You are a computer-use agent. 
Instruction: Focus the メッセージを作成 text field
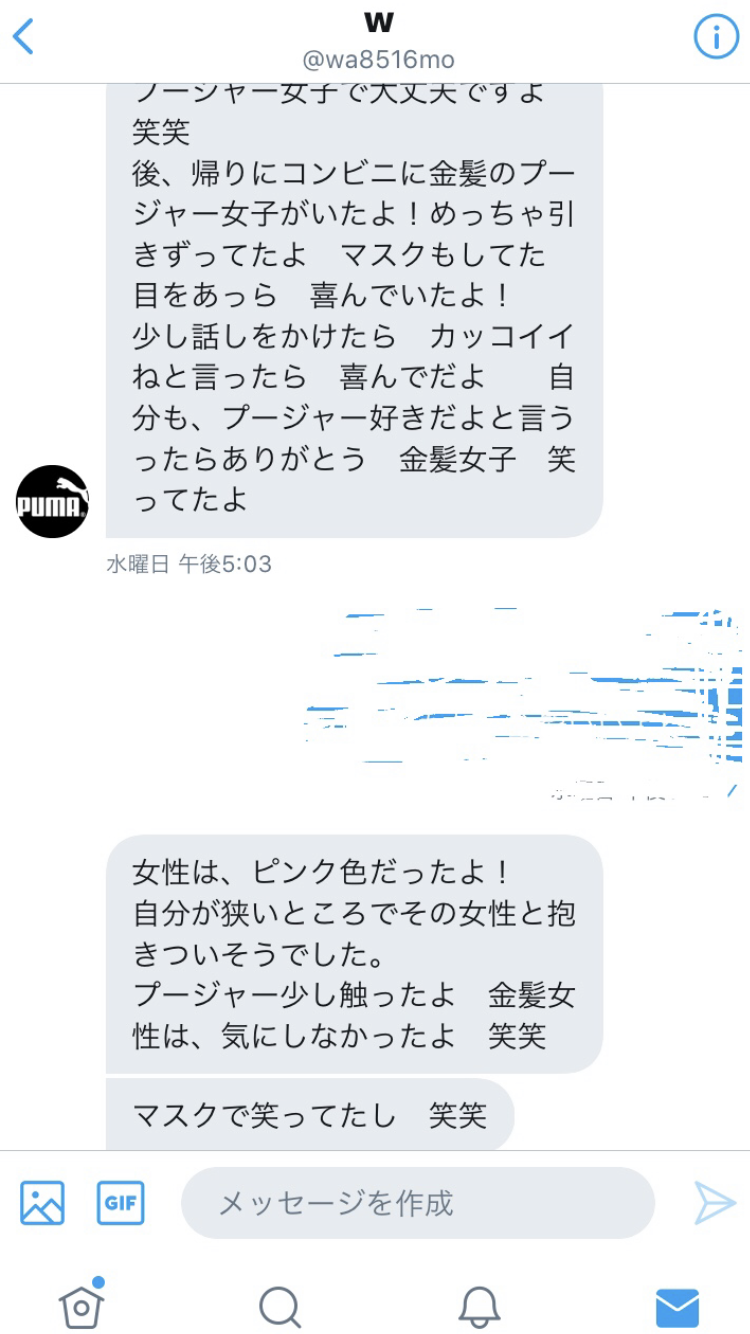click(417, 1203)
